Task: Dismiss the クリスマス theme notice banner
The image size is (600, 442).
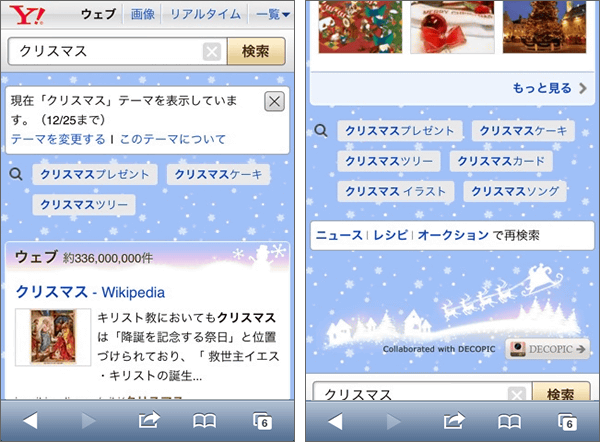Action: point(274,101)
